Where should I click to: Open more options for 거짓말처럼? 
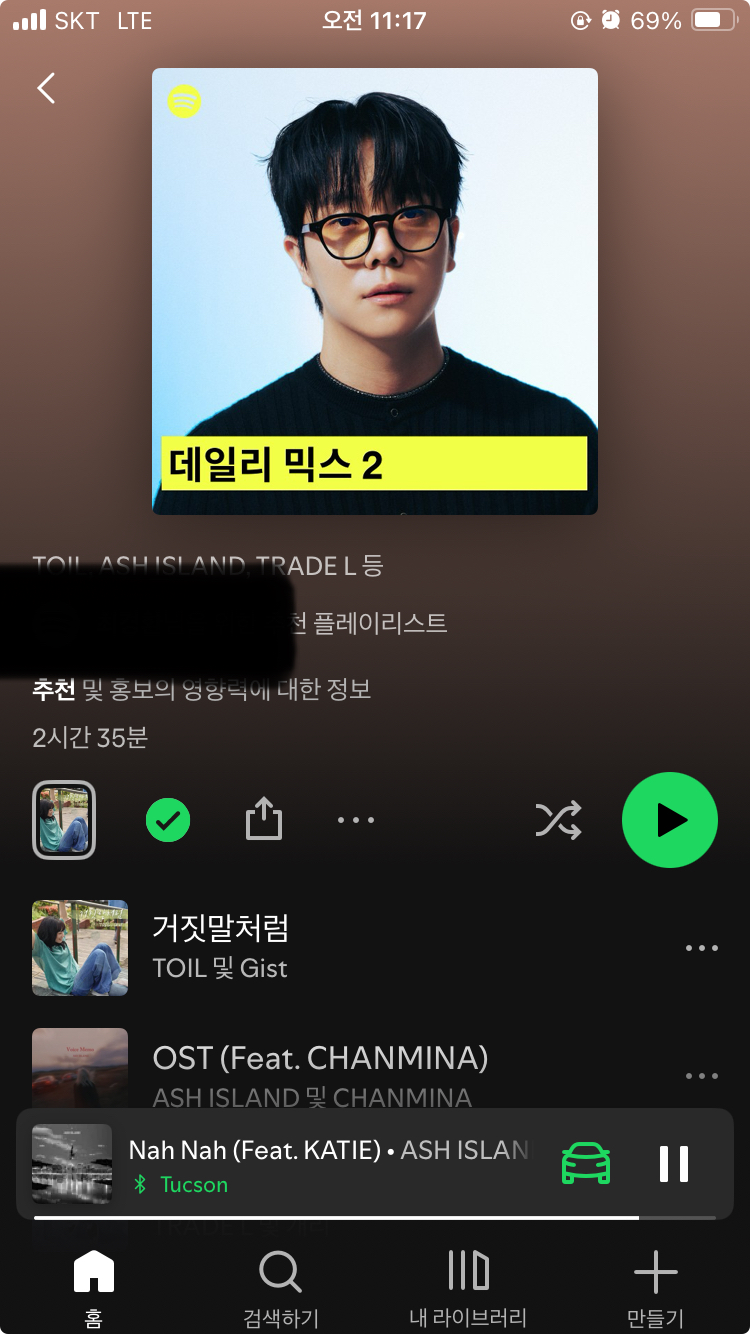pyautogui.click(x=701, y=948)
